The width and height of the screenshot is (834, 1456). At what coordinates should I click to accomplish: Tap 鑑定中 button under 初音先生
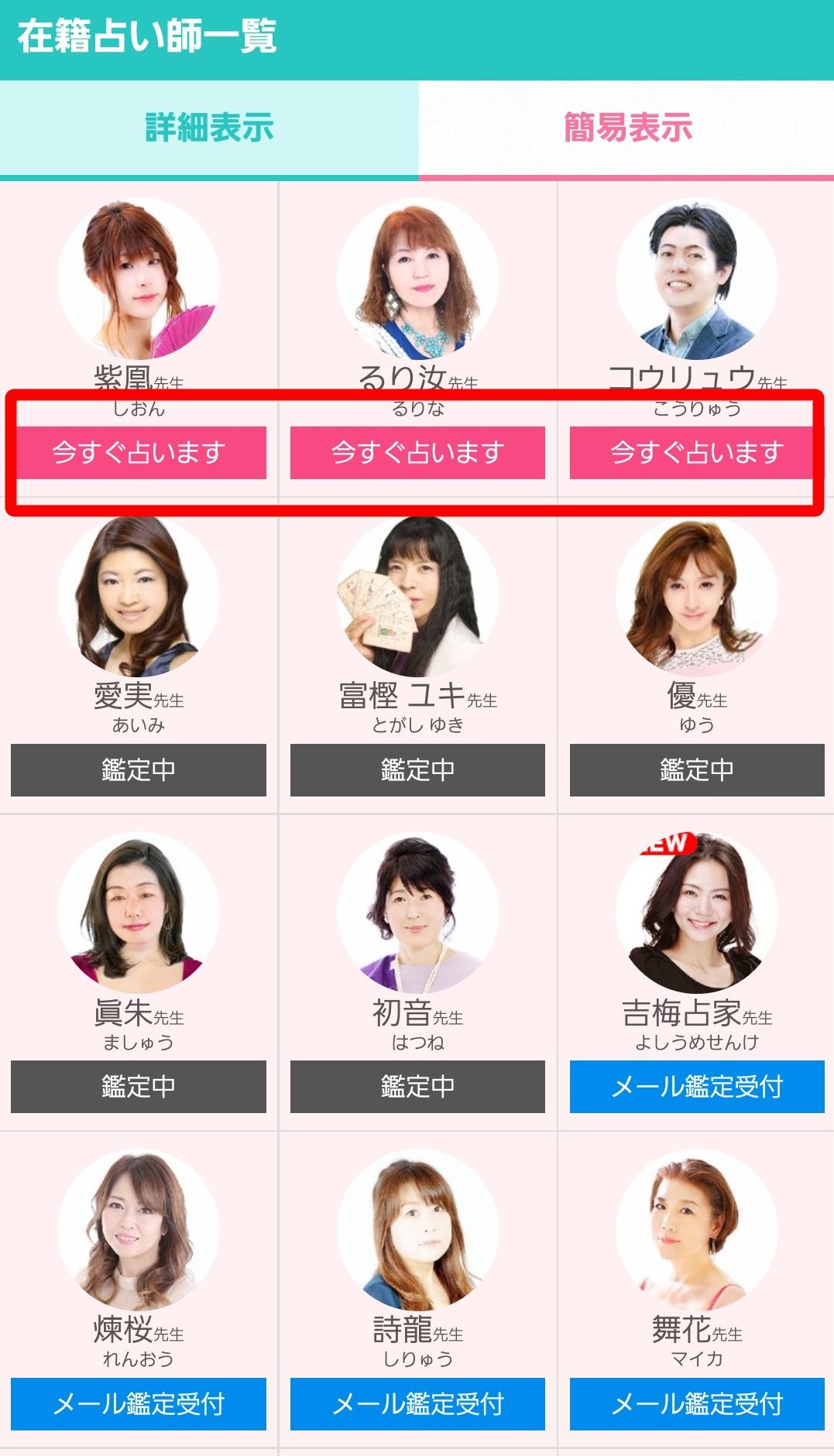(x=417, y=1087)
